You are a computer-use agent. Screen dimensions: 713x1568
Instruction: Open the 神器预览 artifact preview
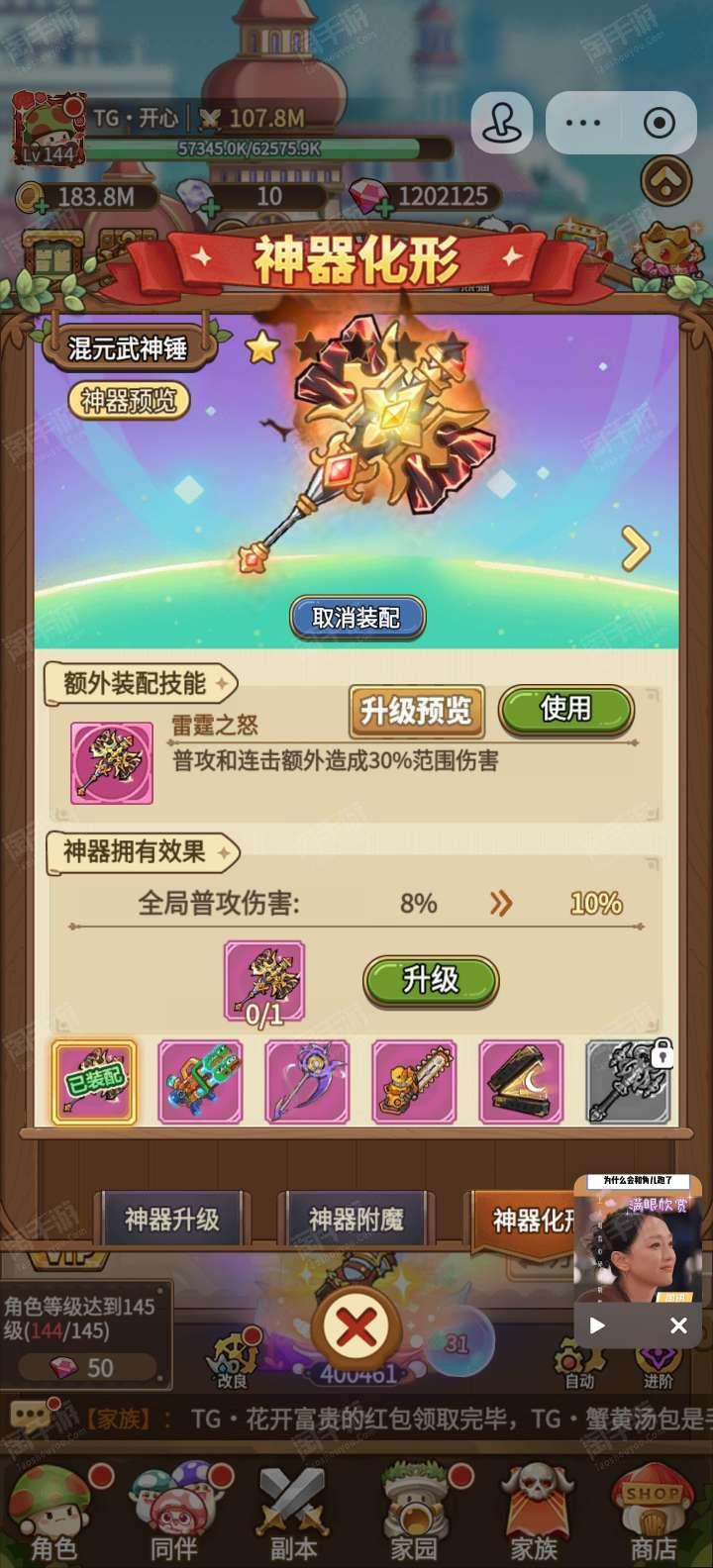pyautogui.click(x=129, y=400)
